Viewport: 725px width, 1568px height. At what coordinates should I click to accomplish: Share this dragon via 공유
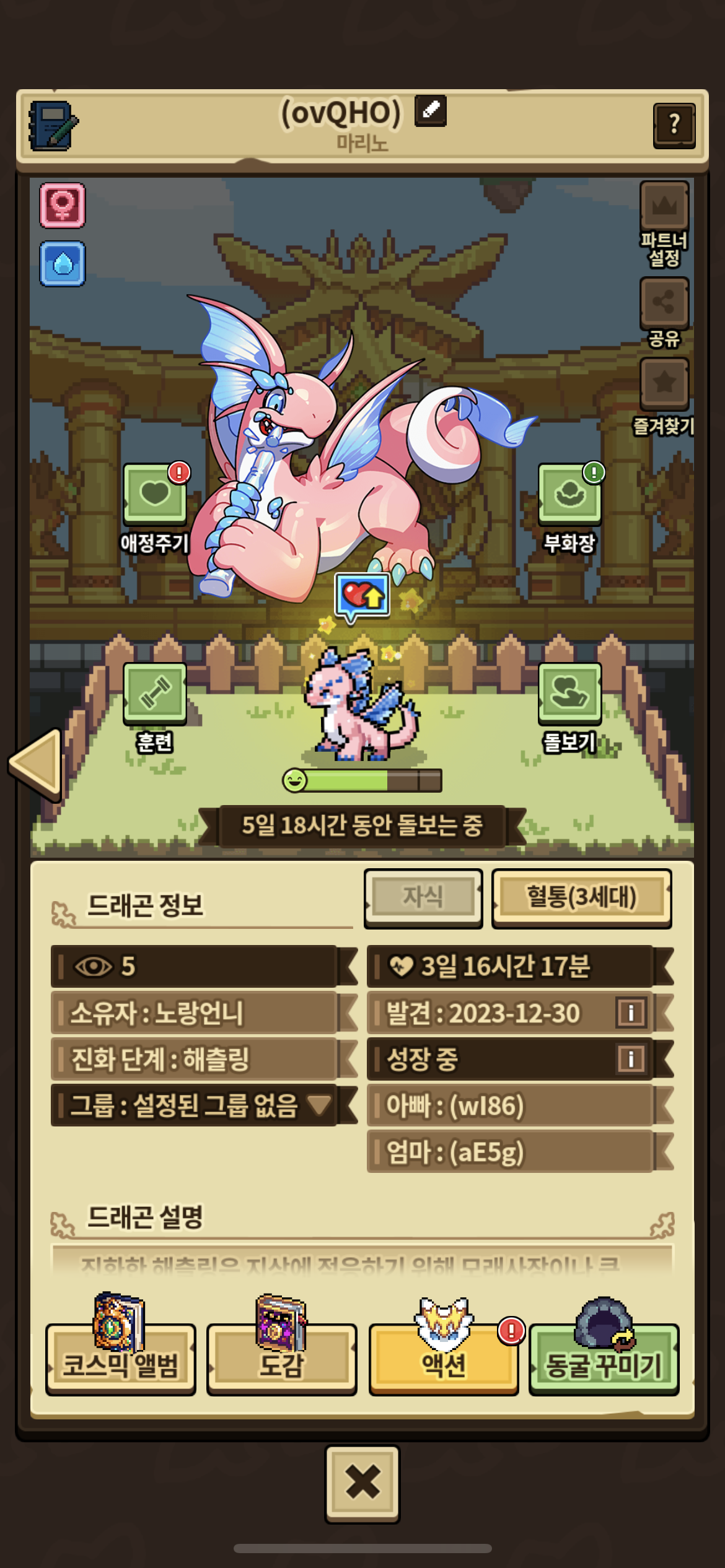click(x=664, y=303)
